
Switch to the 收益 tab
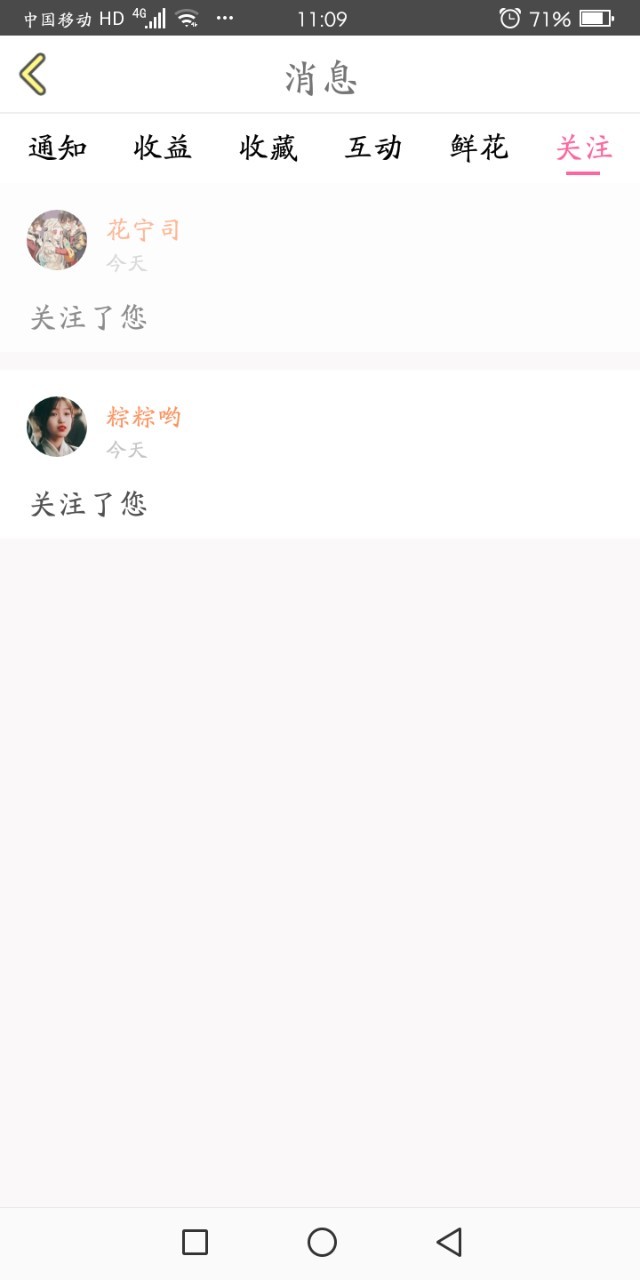coord(162,148)
